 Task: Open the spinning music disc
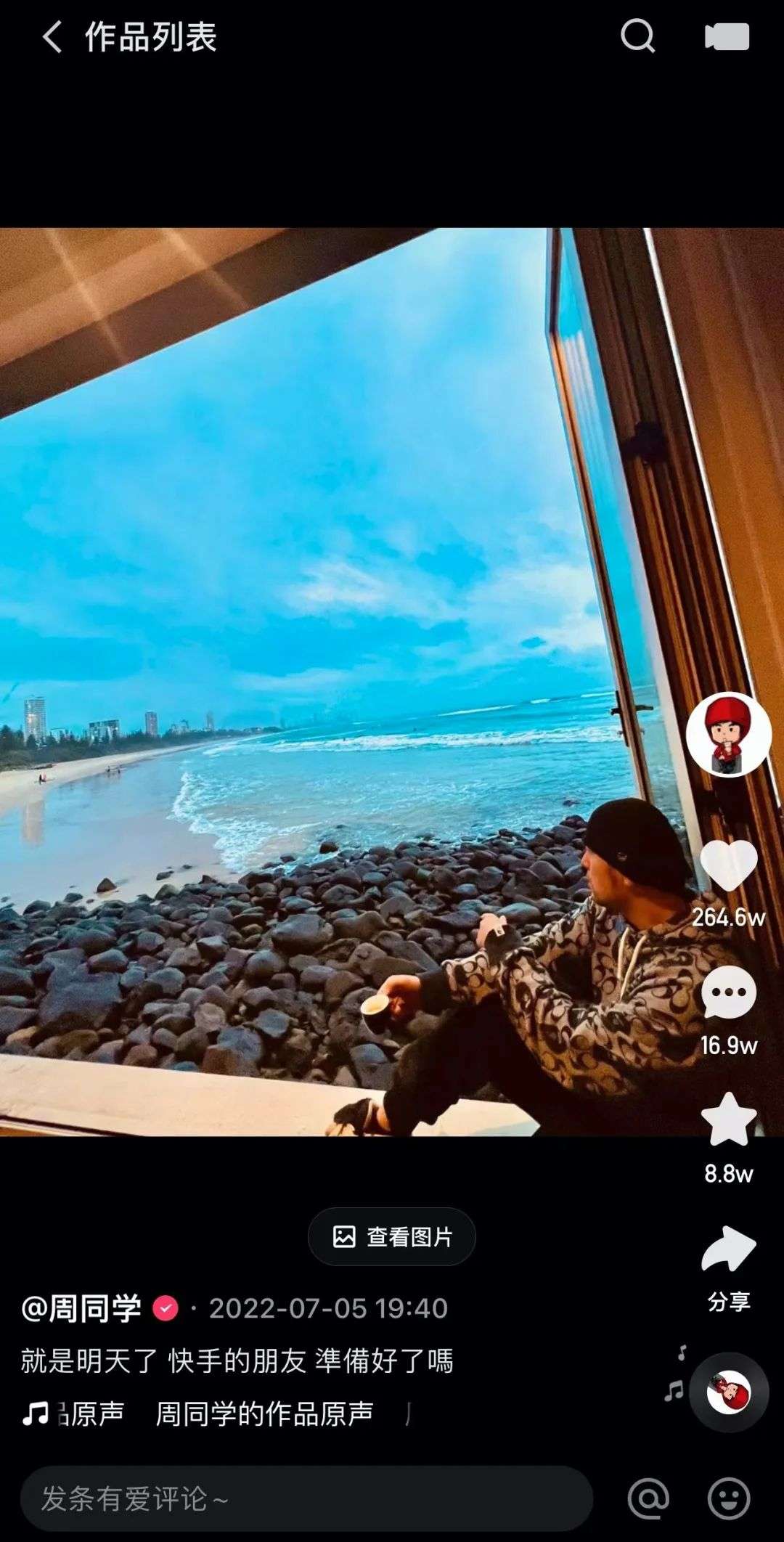pyautogui.click(x=728, y=1392)
